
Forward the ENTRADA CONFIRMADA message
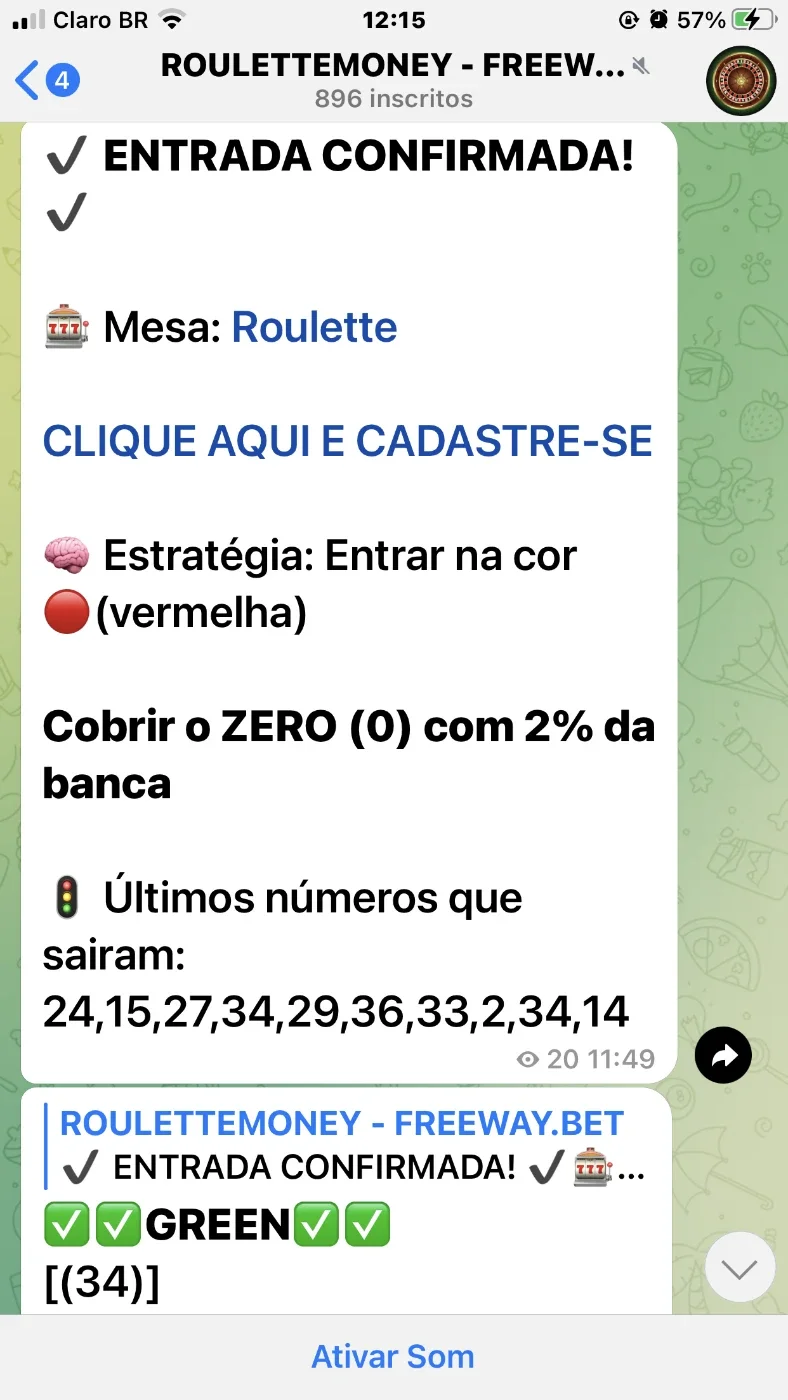(723, 1055)
